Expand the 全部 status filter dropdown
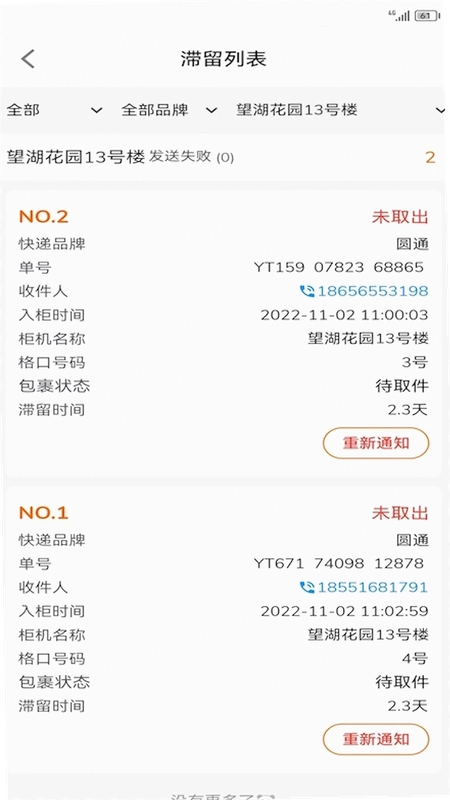The height and width of the screenshot is (800, 450). tap(54, 110)
